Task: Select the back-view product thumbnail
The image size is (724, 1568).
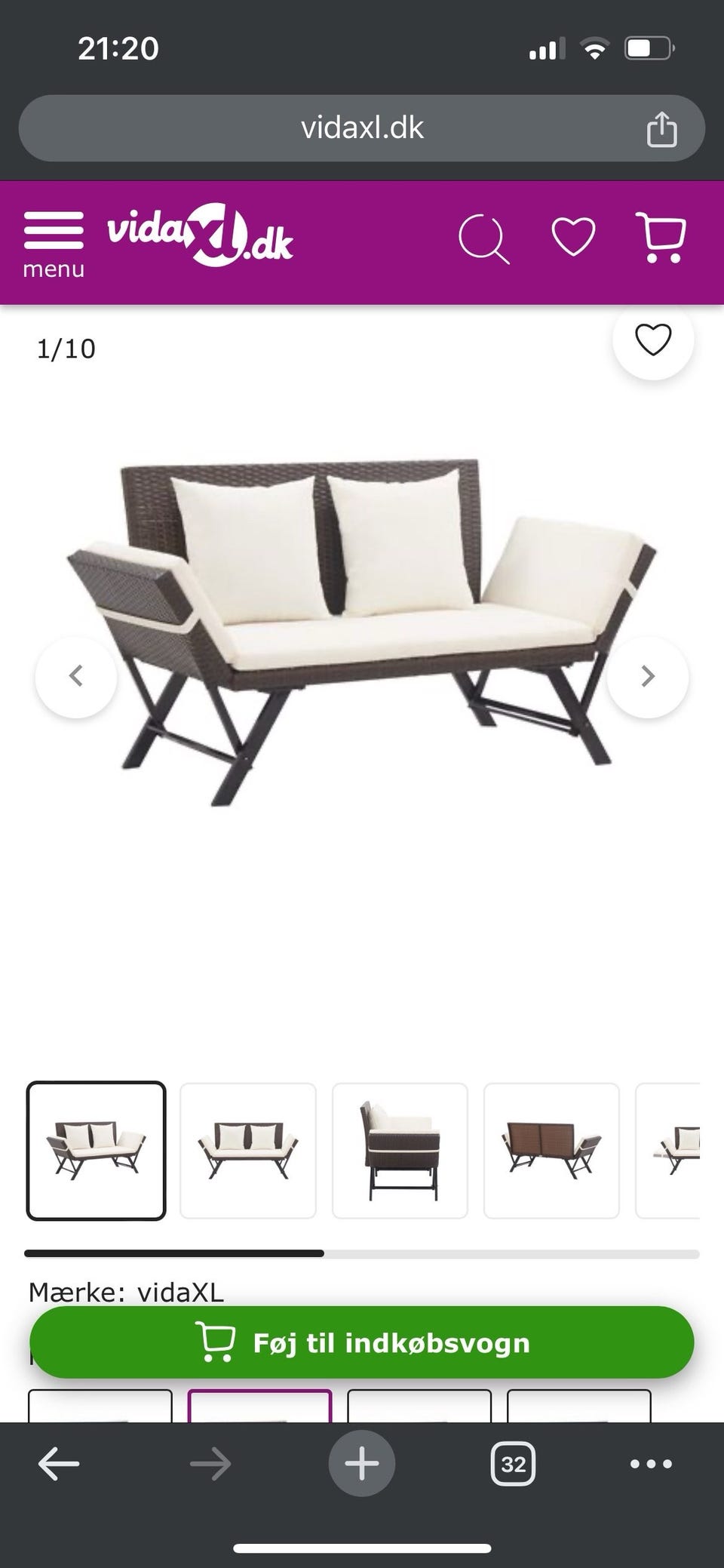Action: click(551, 1151)
